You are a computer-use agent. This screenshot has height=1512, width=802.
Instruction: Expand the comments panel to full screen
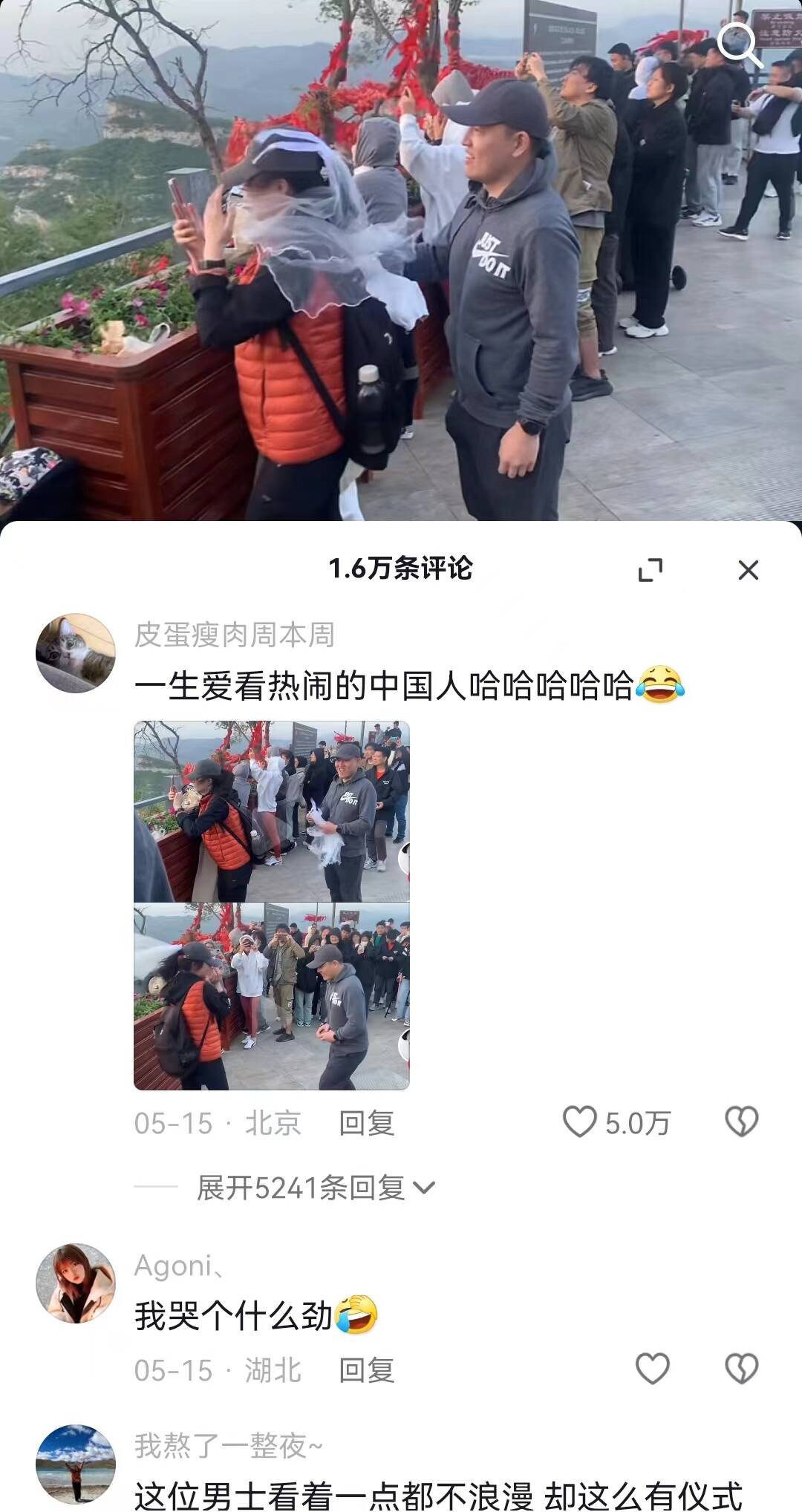coord(651,570)
